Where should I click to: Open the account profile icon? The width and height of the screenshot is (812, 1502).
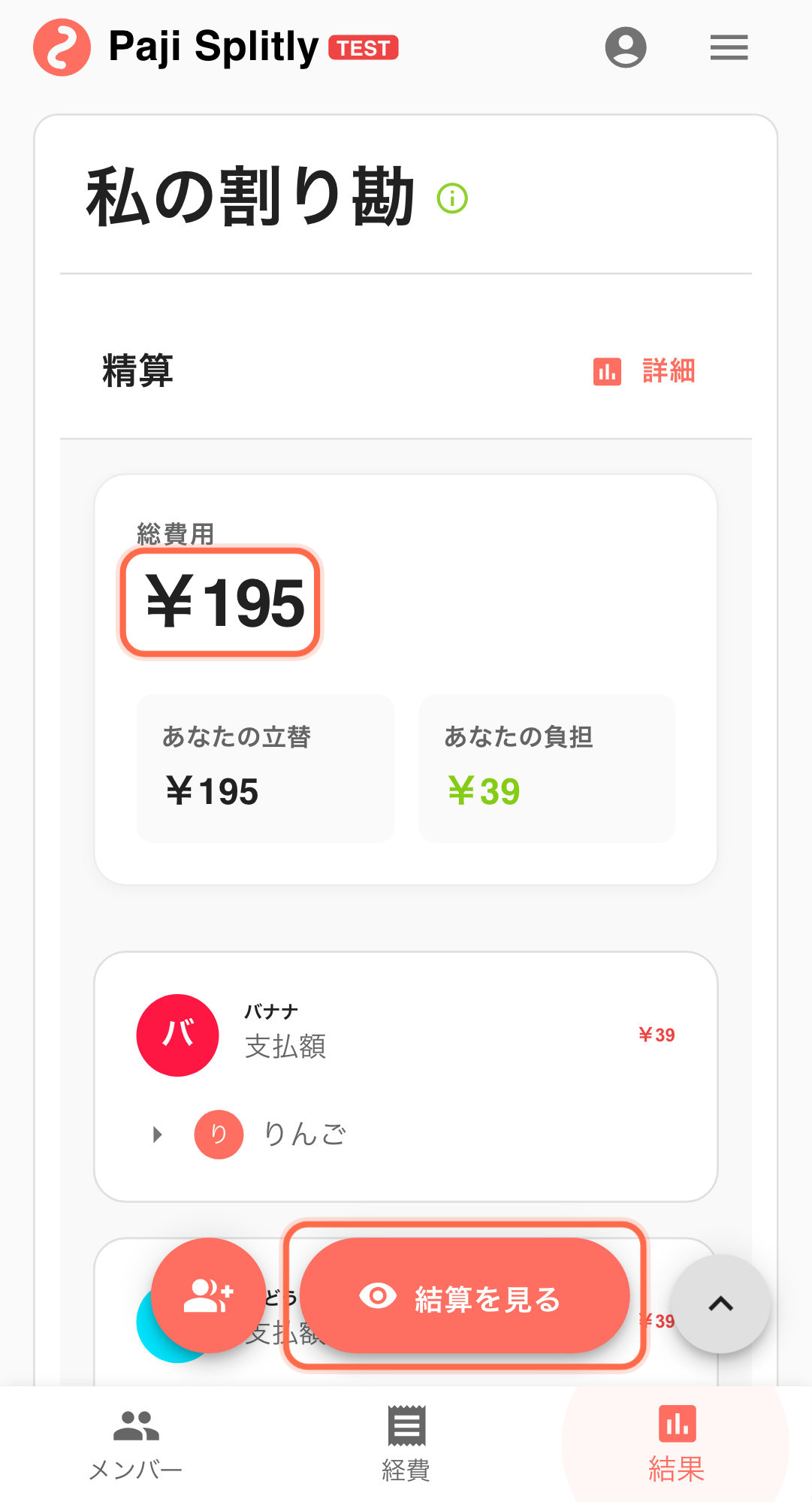(x=626, y=47)
